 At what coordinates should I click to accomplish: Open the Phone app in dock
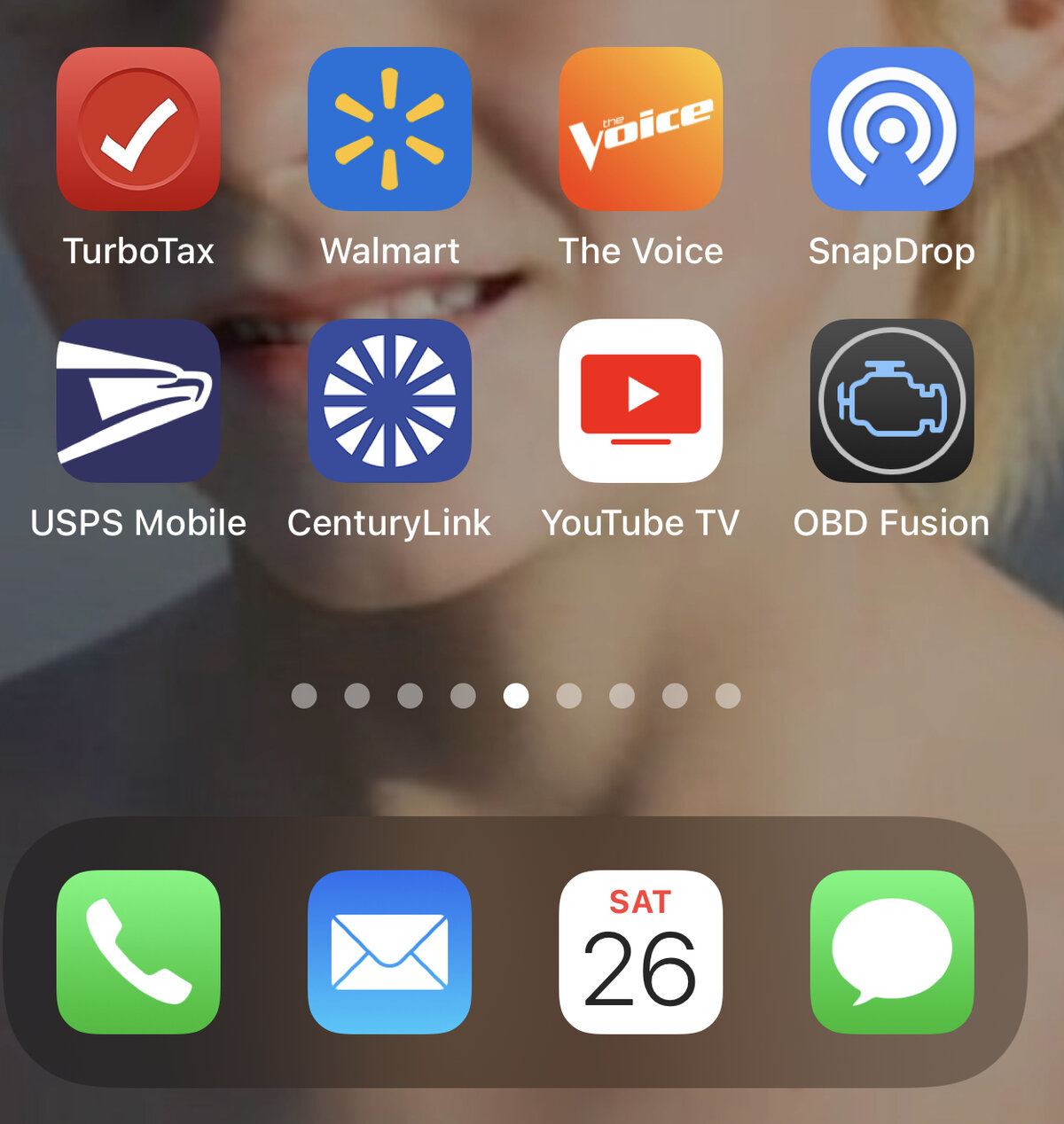138,951
